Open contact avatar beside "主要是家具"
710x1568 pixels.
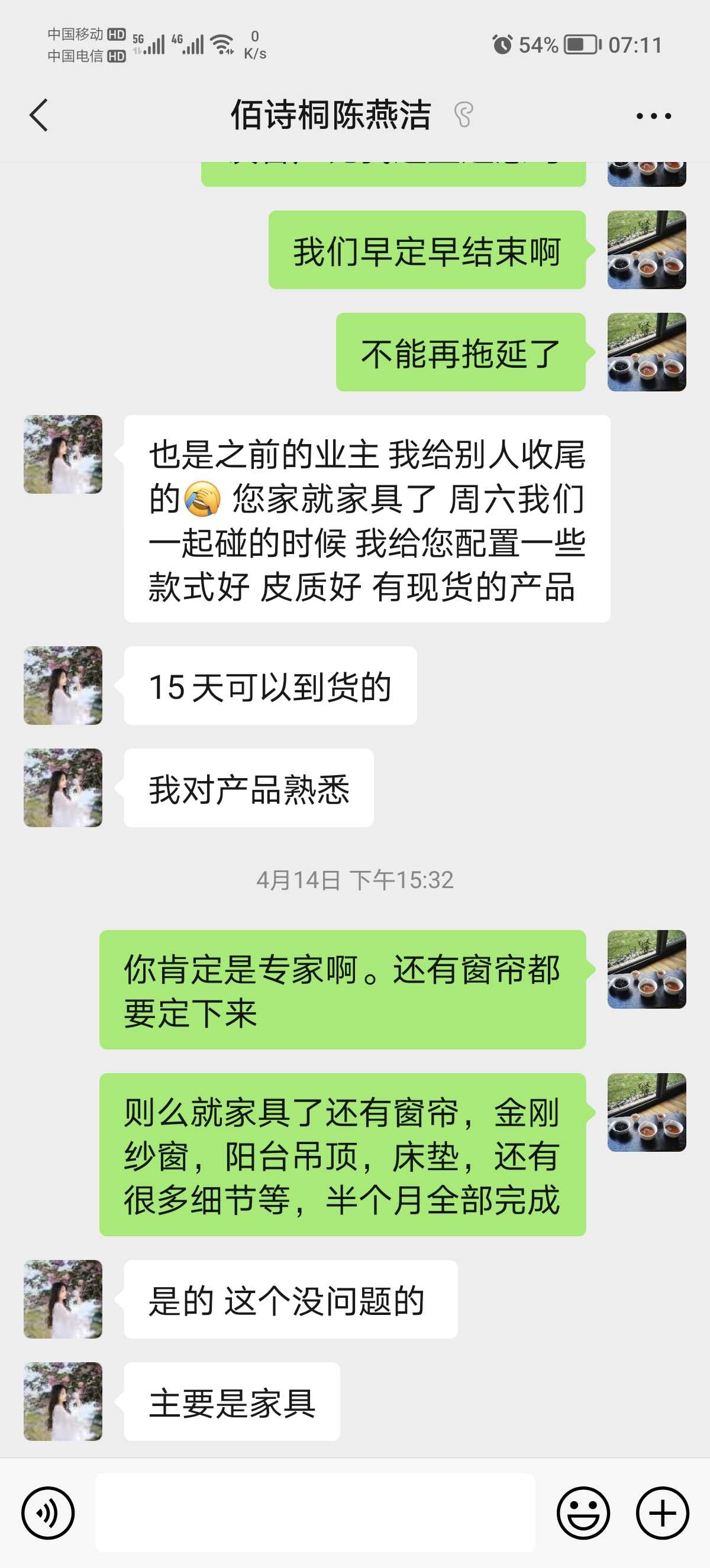coord(63,1401)
